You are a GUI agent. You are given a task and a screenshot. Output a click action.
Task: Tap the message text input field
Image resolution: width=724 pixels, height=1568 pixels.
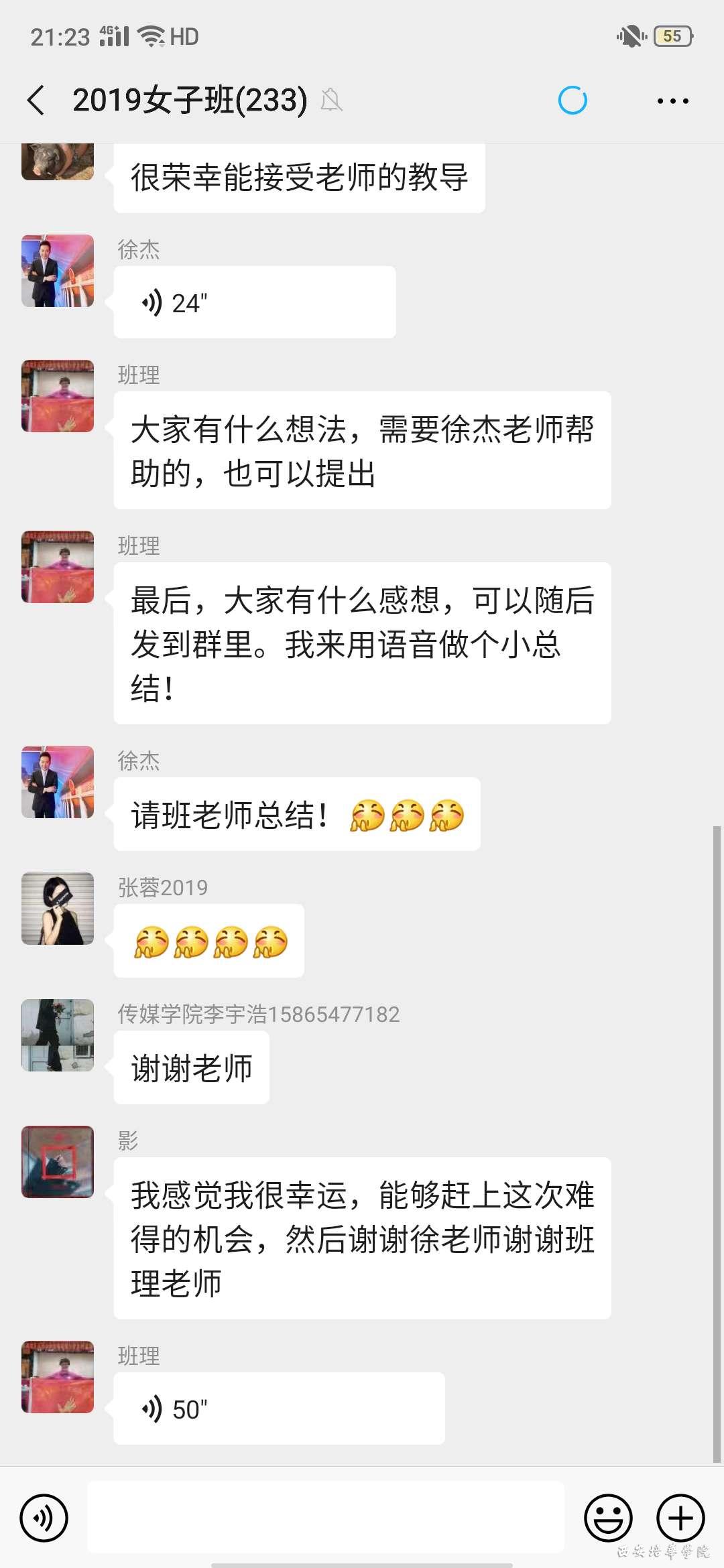click(326, 1518)
